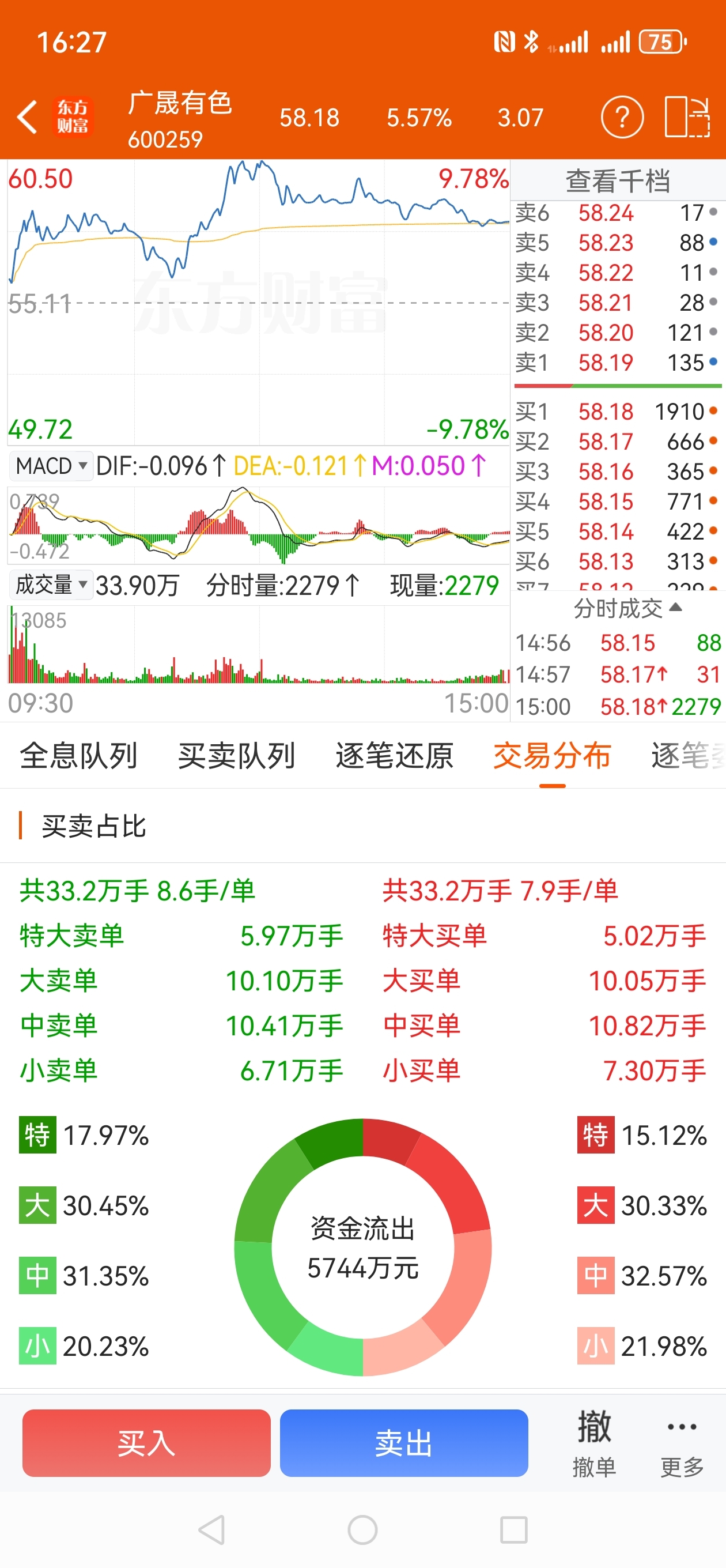The image size is (726, 1568).
Task: Switch to 全息队列 tab
Action: point(78,756)
